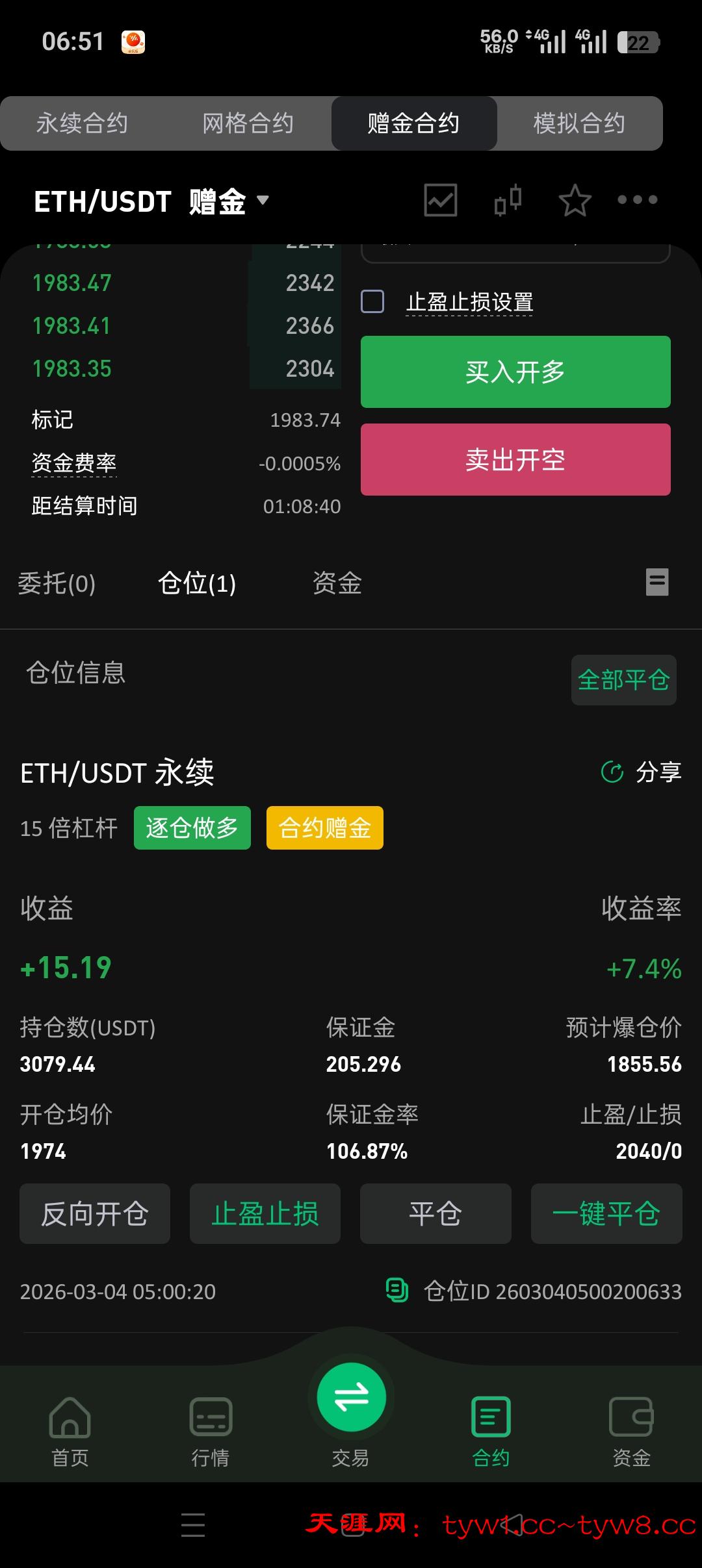This screenshot has height=1568, width=702.
Task: Click 全部平仓 to close all positions
Action: (x=623, y=679)
